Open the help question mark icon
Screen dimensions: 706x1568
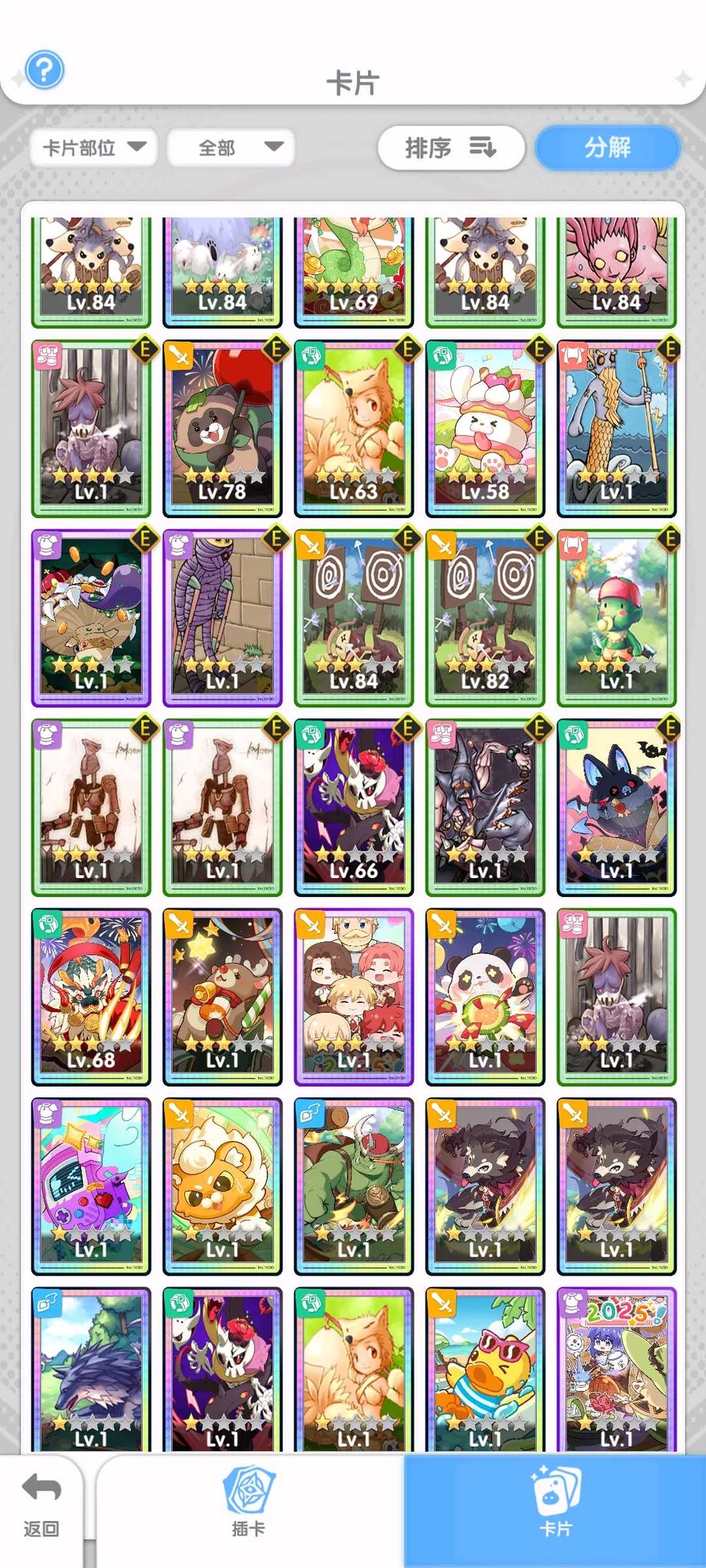click(x=44, y=71)
